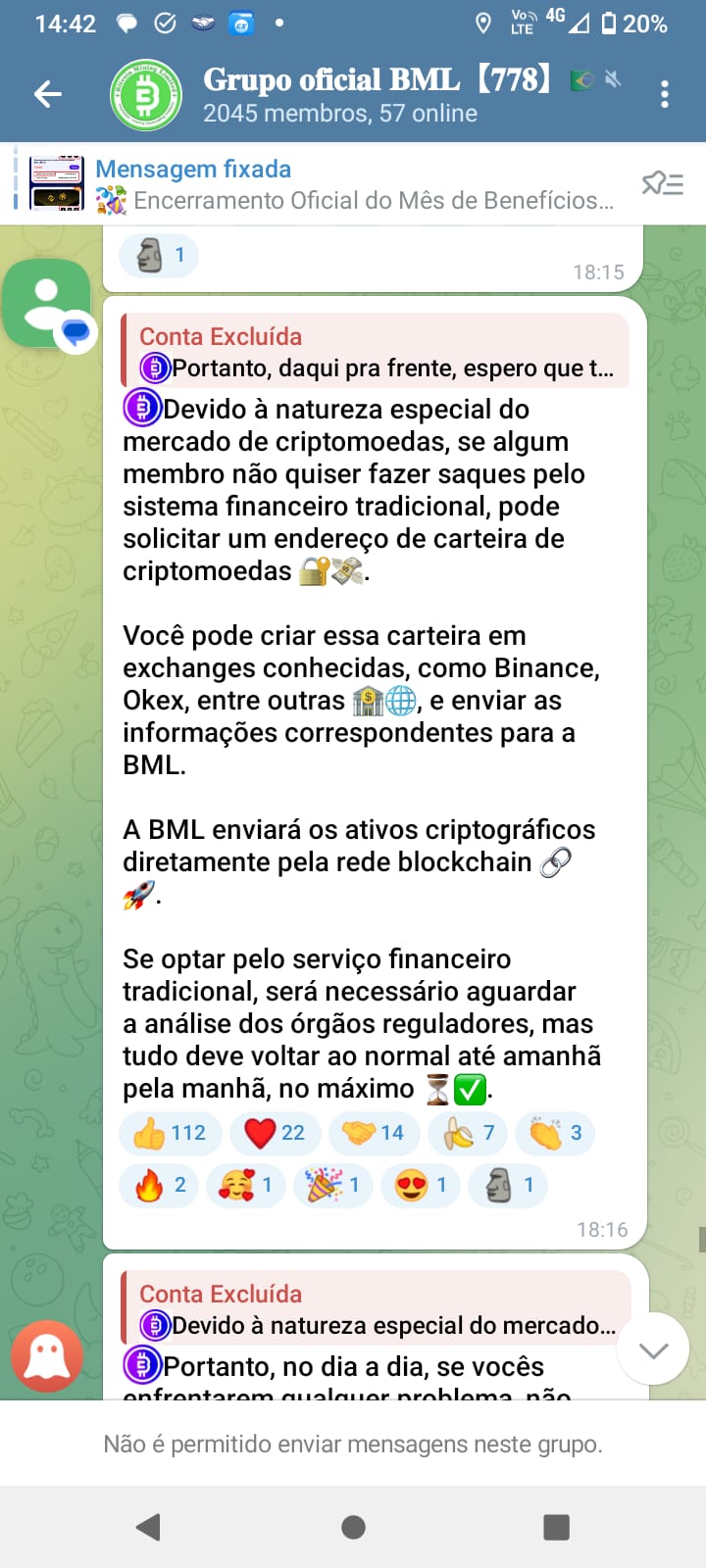
Task: Open Grupo oficial BML group info
Action: tap(333, 94)
